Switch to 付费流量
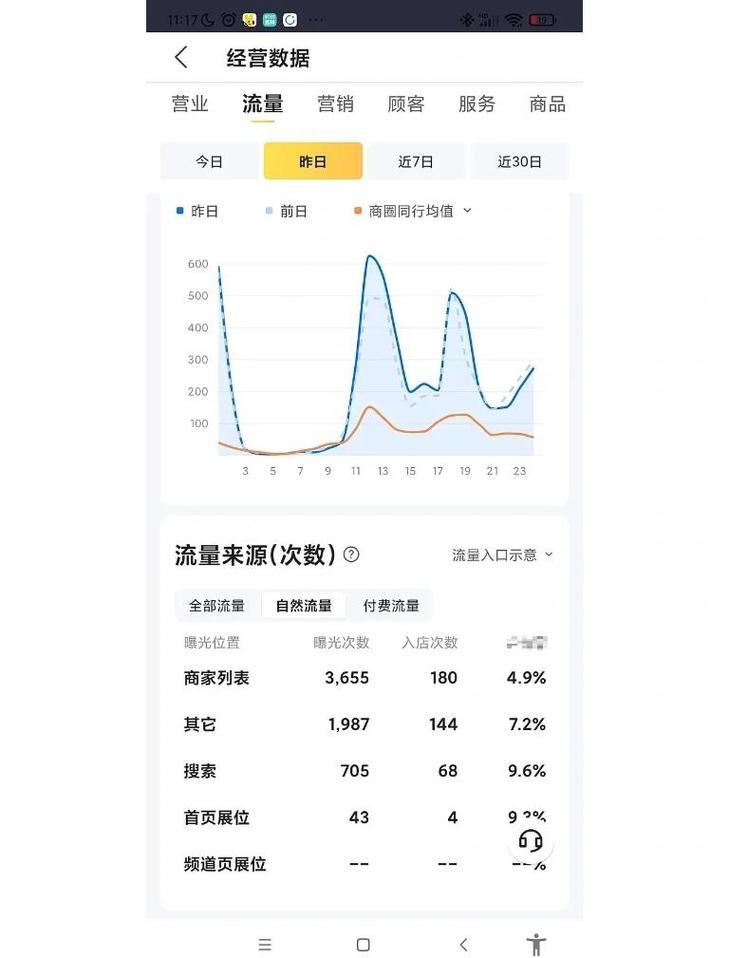 tap(391, 605)
